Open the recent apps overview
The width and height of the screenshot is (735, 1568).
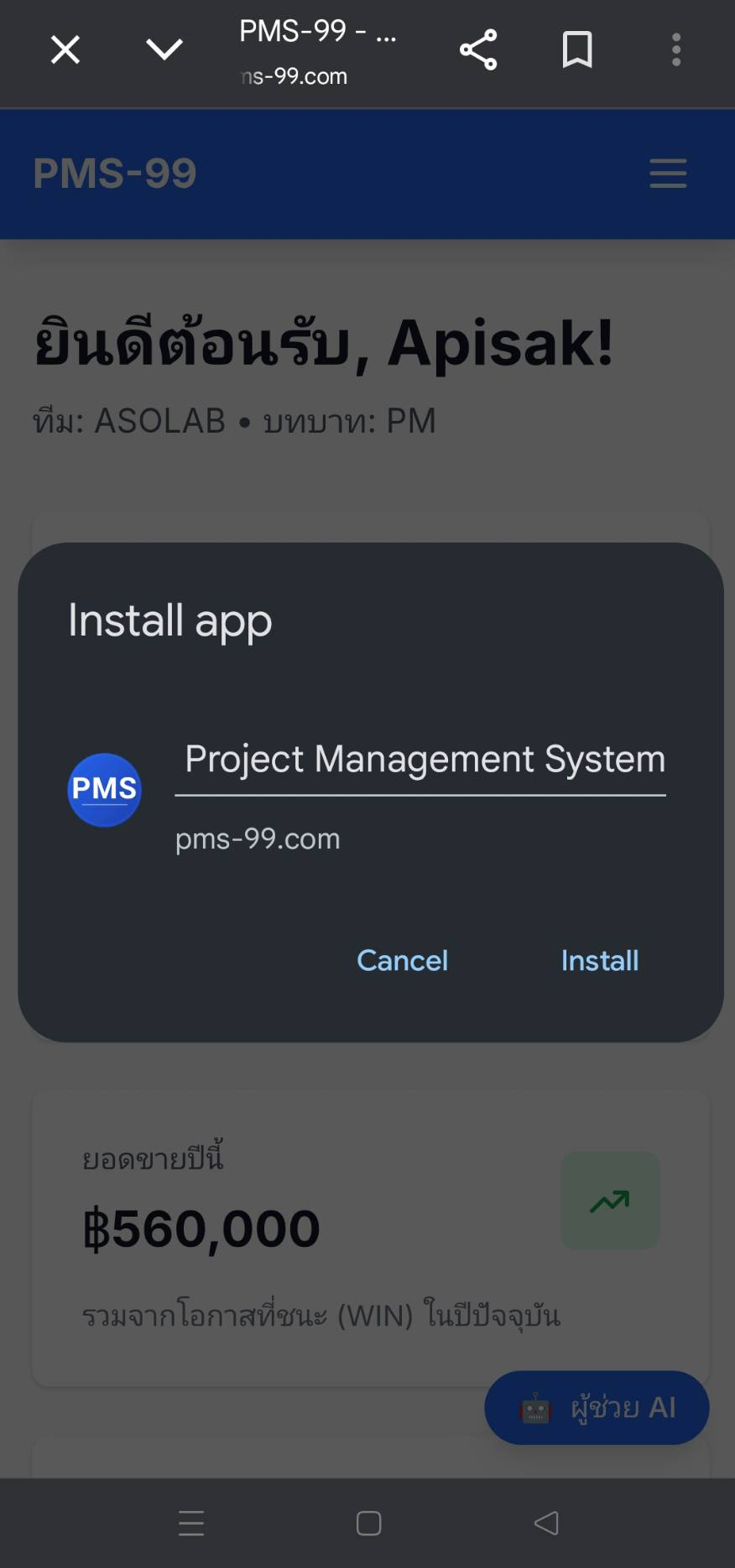click(191, 1523)
